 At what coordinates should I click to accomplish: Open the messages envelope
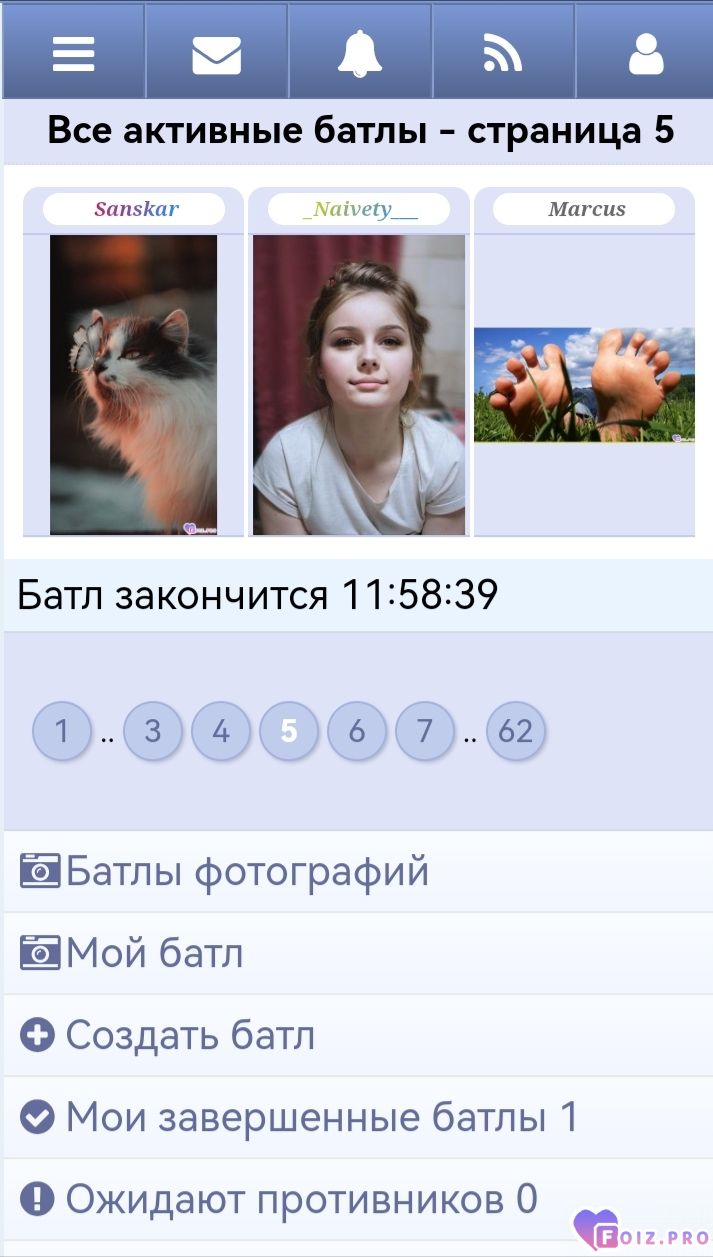click(216, 52)
